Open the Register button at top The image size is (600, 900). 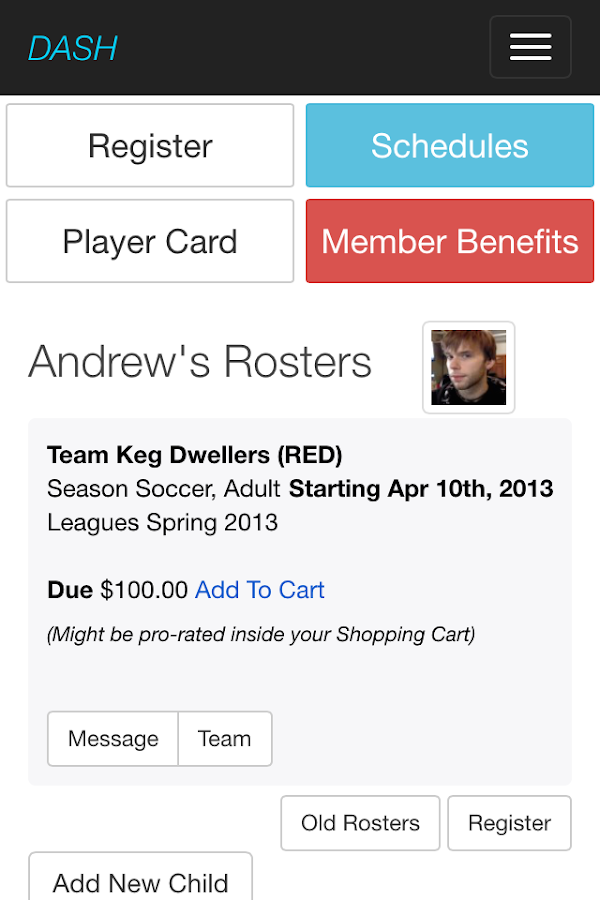[x=150, y=146]
